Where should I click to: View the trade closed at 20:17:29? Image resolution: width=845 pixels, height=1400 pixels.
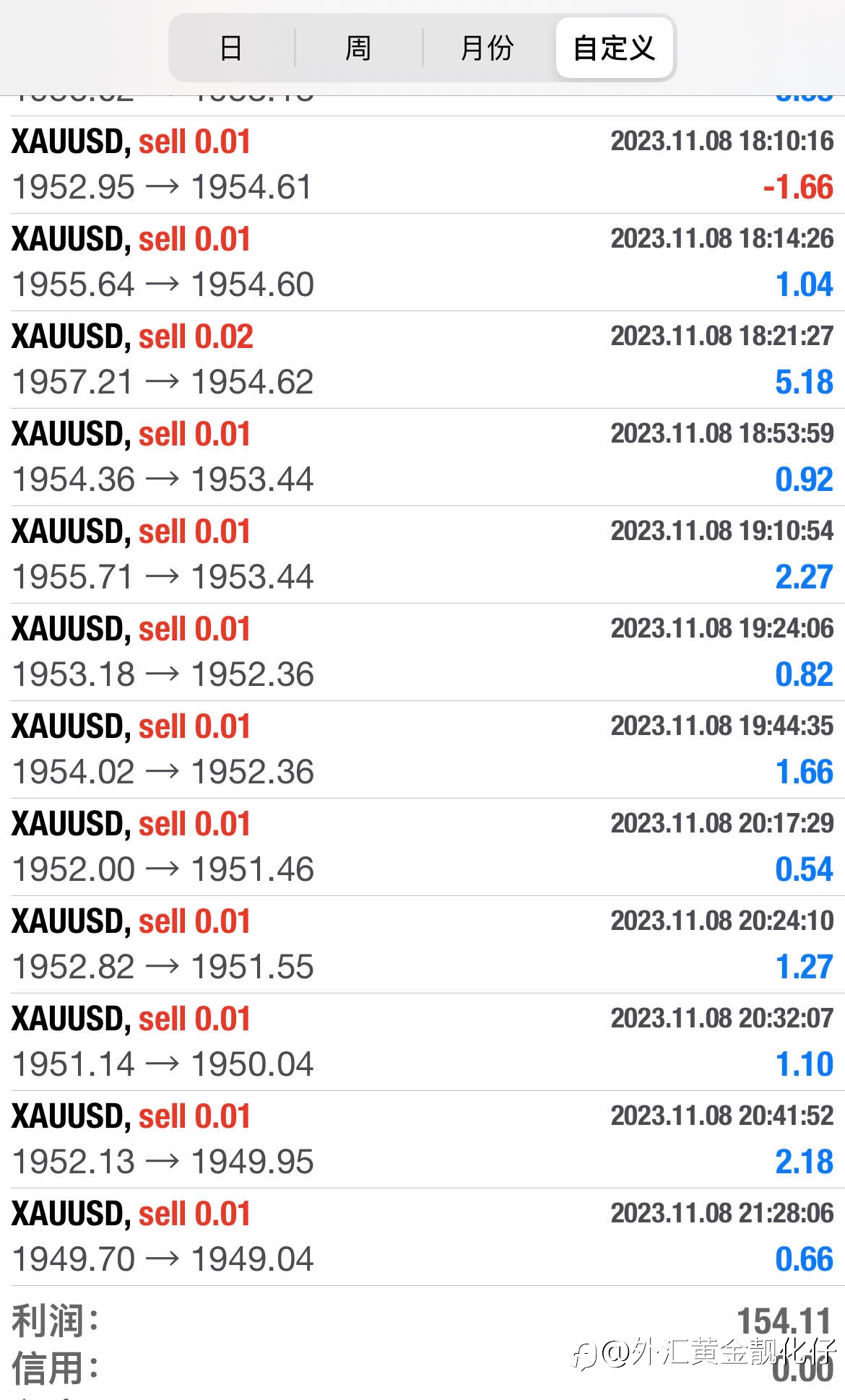tap(422, 847)
